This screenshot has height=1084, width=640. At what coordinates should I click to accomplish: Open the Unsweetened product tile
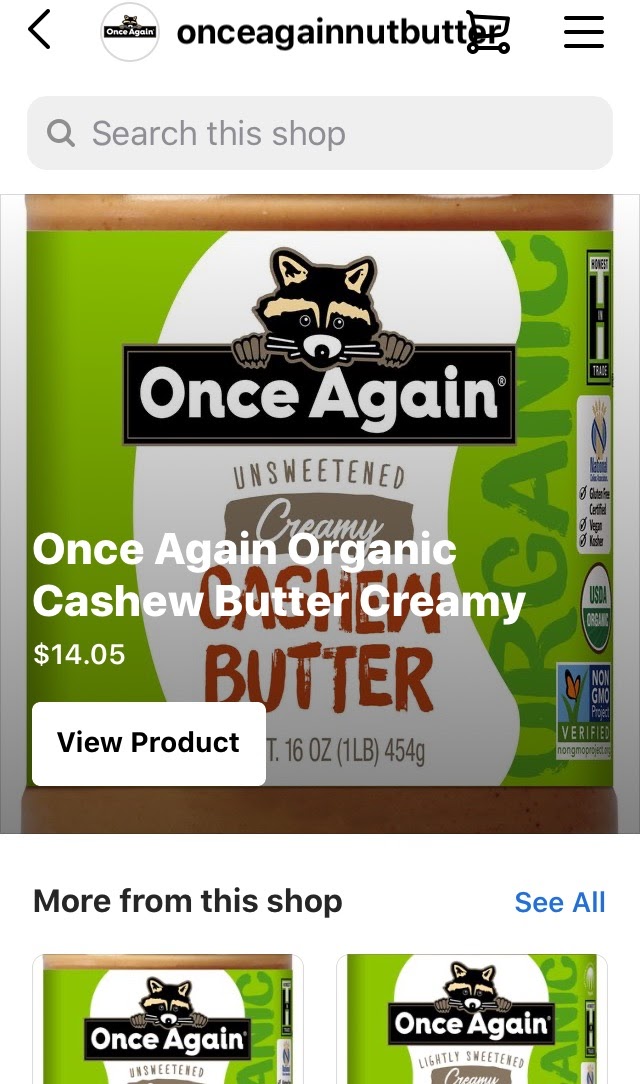click(168, 1019)
